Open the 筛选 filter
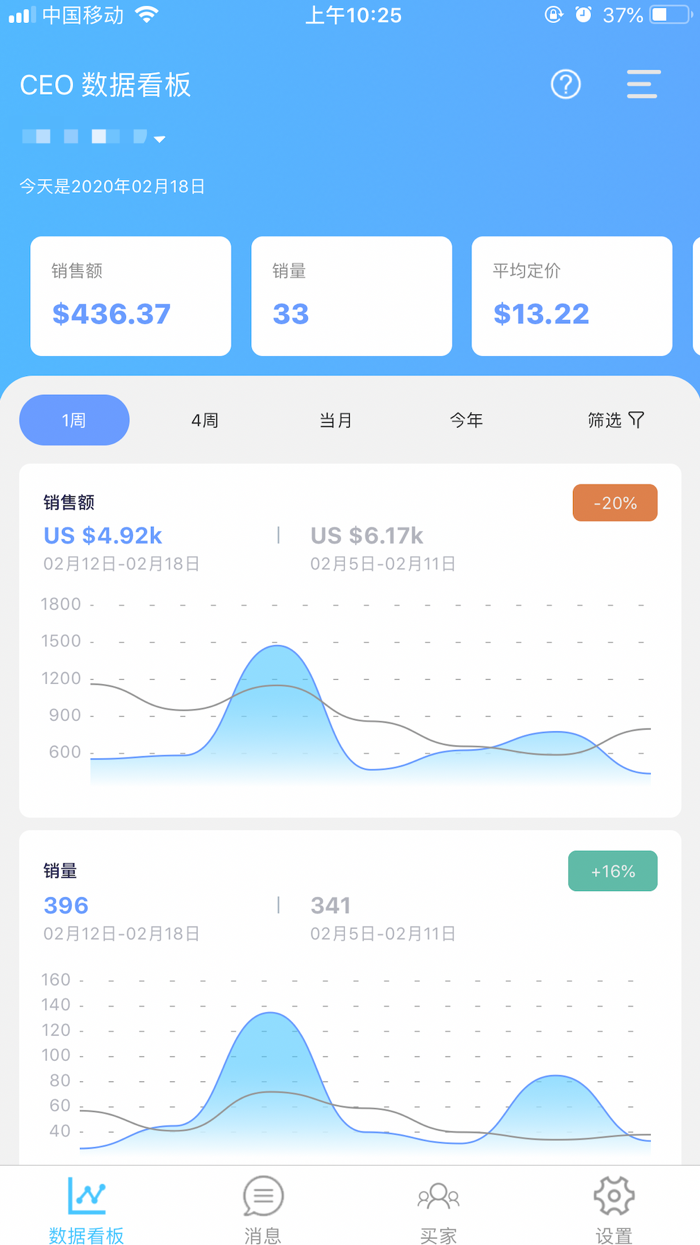Screen dimensions: 700x1245 (x=615, y=420)
